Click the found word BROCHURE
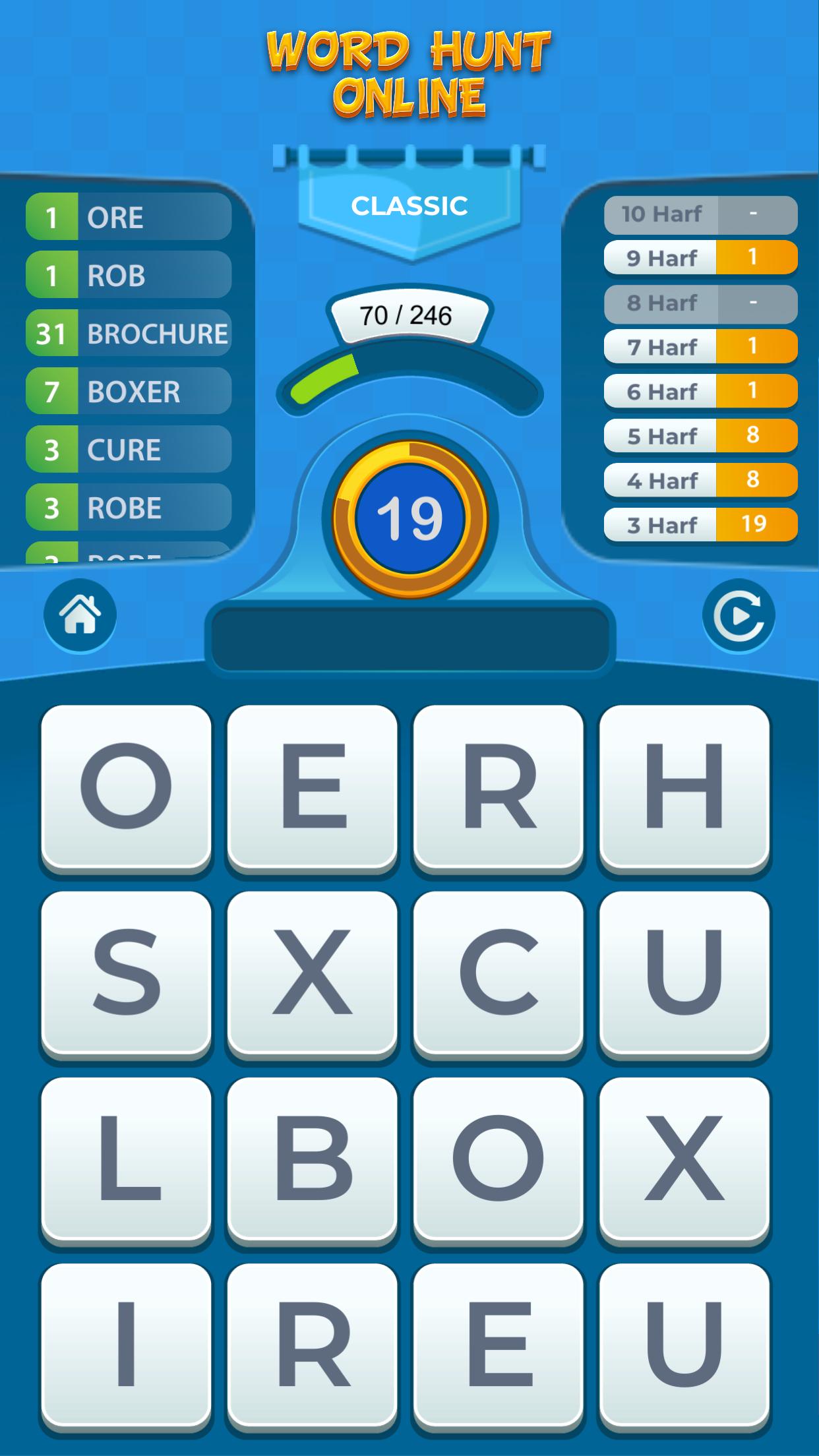The image size is (819, 1456). 129,334
